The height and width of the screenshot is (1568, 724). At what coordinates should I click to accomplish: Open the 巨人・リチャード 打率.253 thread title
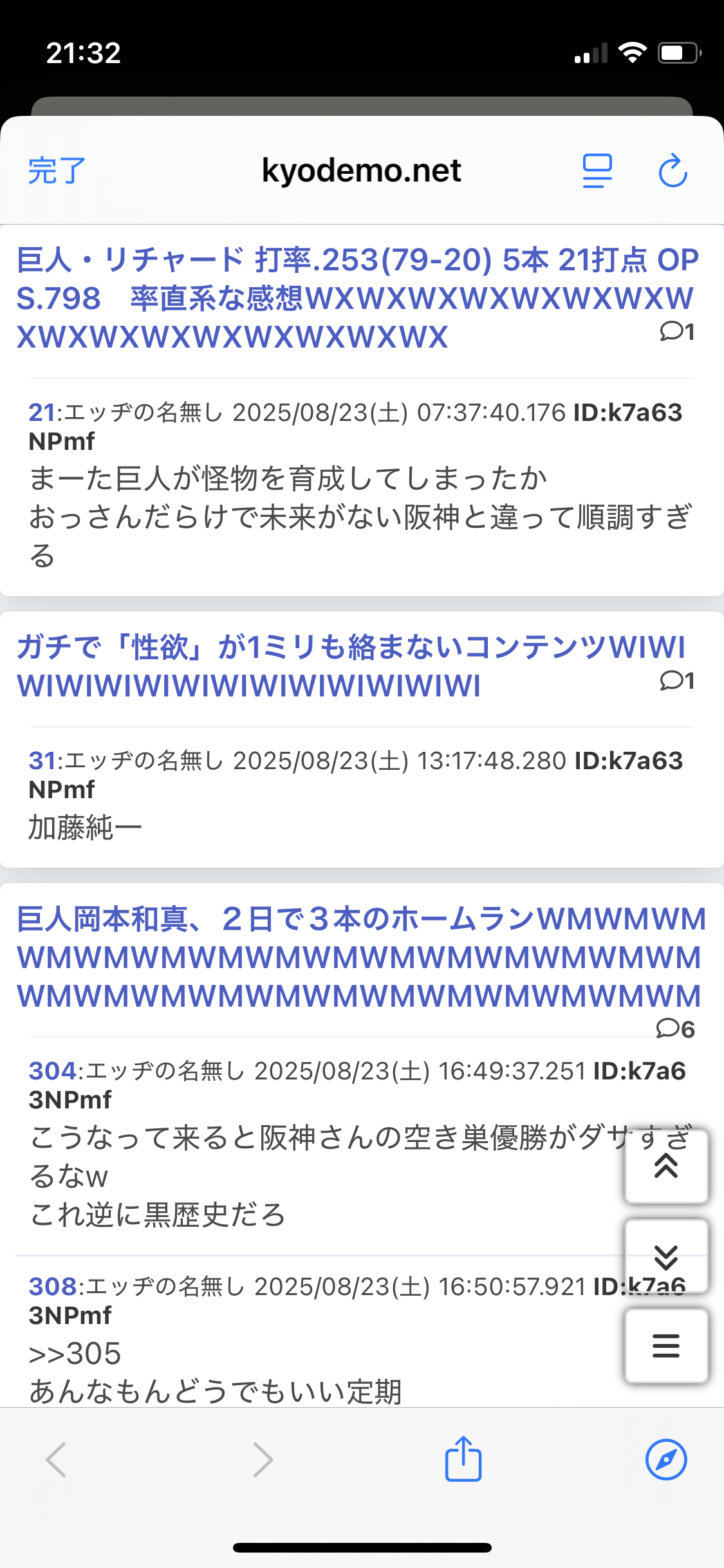click(357, 299)
